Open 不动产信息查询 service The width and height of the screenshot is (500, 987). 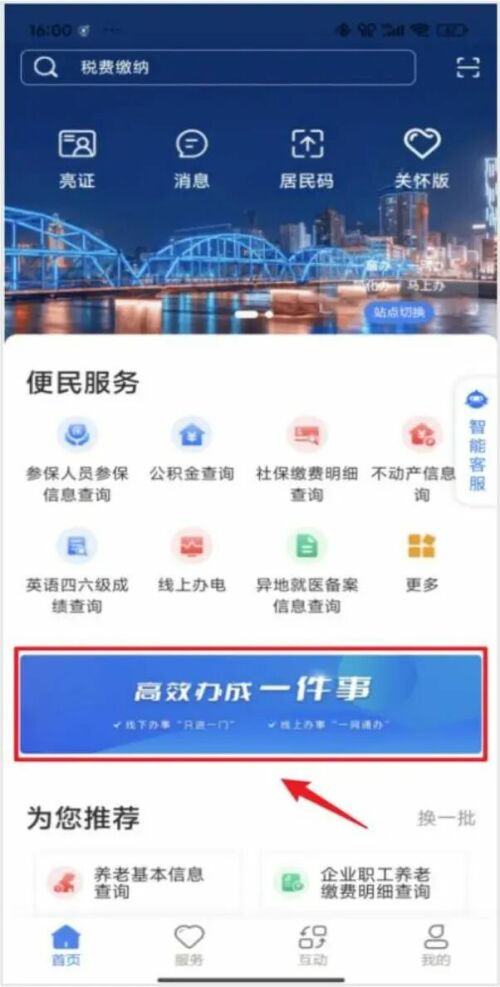tap(421, 460)
